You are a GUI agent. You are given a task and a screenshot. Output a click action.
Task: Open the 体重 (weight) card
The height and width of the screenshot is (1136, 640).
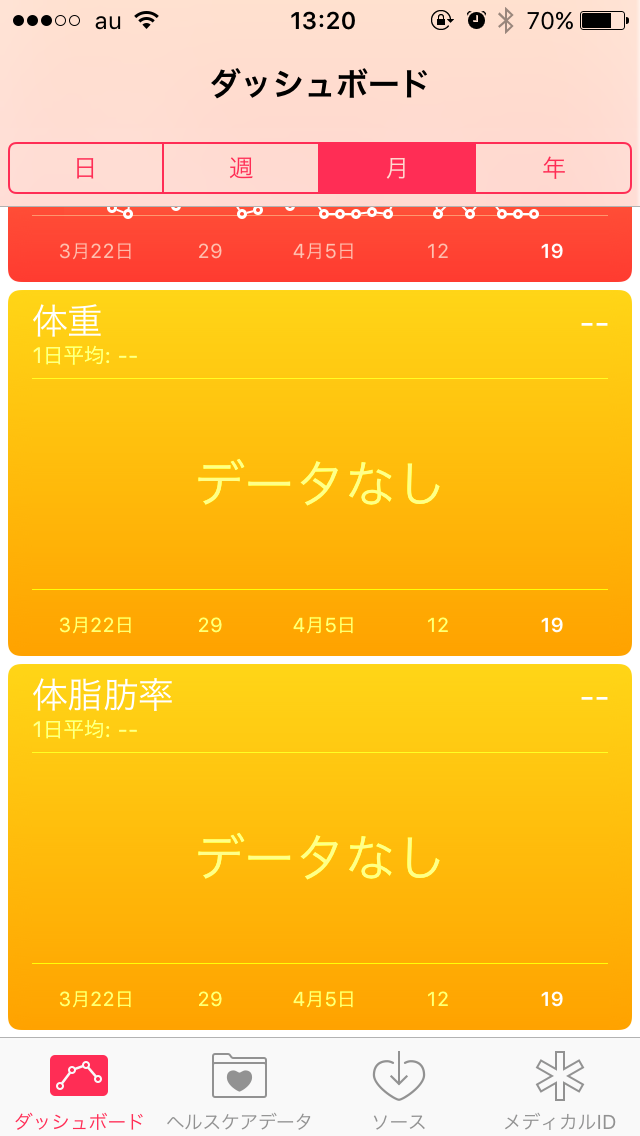click(x=320, y=473)
